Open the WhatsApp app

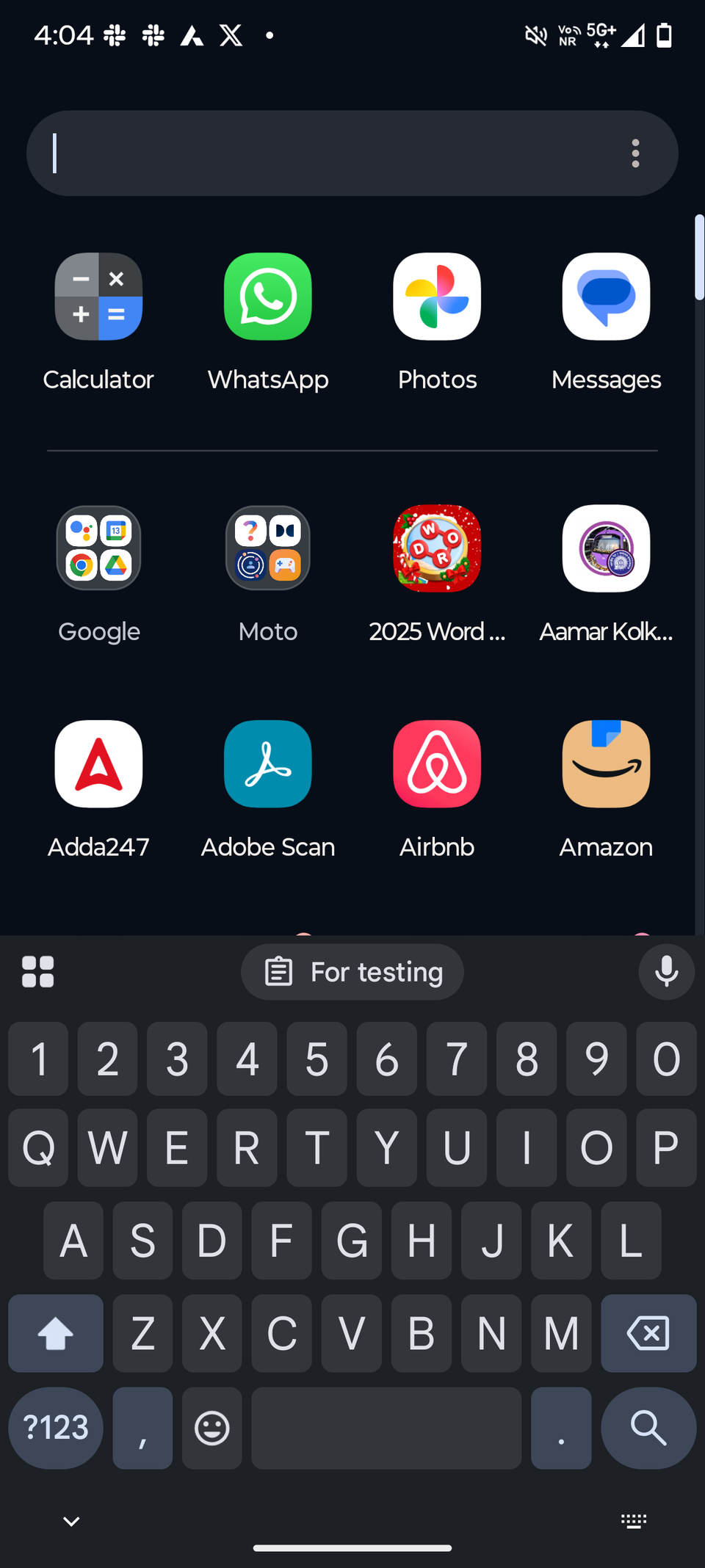tap(267, 297)
